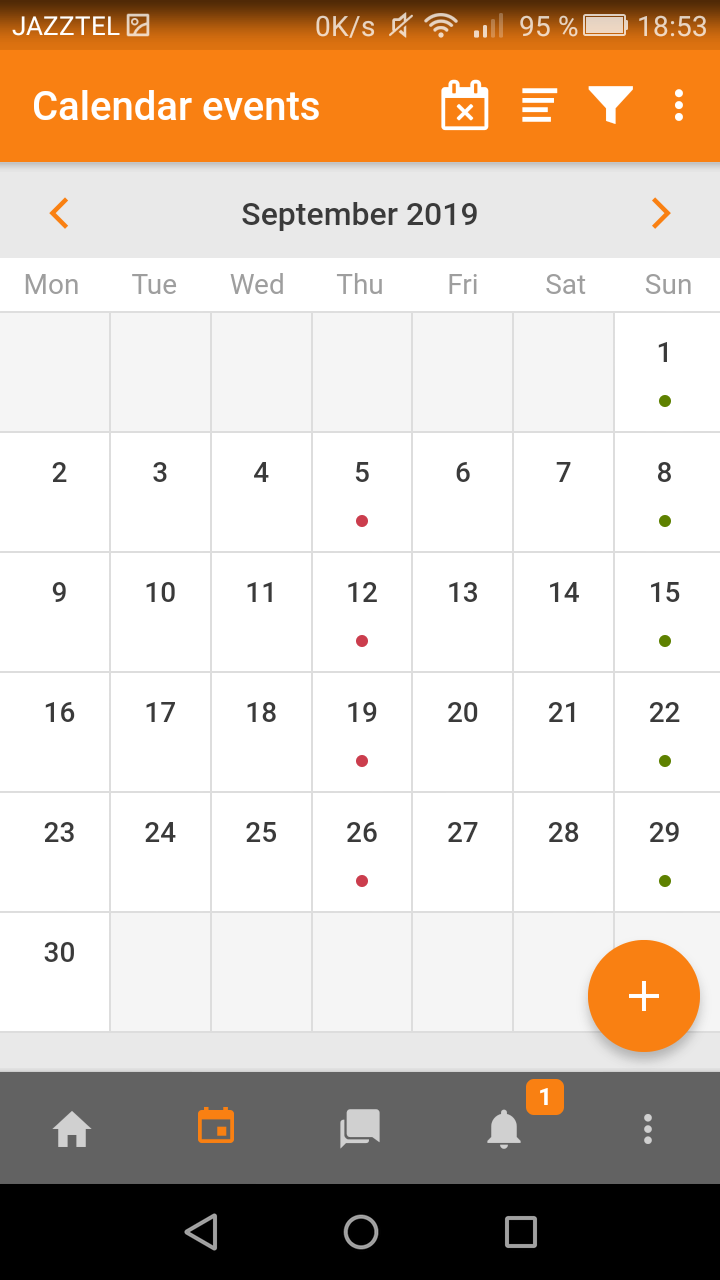Add a new calendar event
The height and width of the screenshot is (1280, 720).
tap(644, 996)
